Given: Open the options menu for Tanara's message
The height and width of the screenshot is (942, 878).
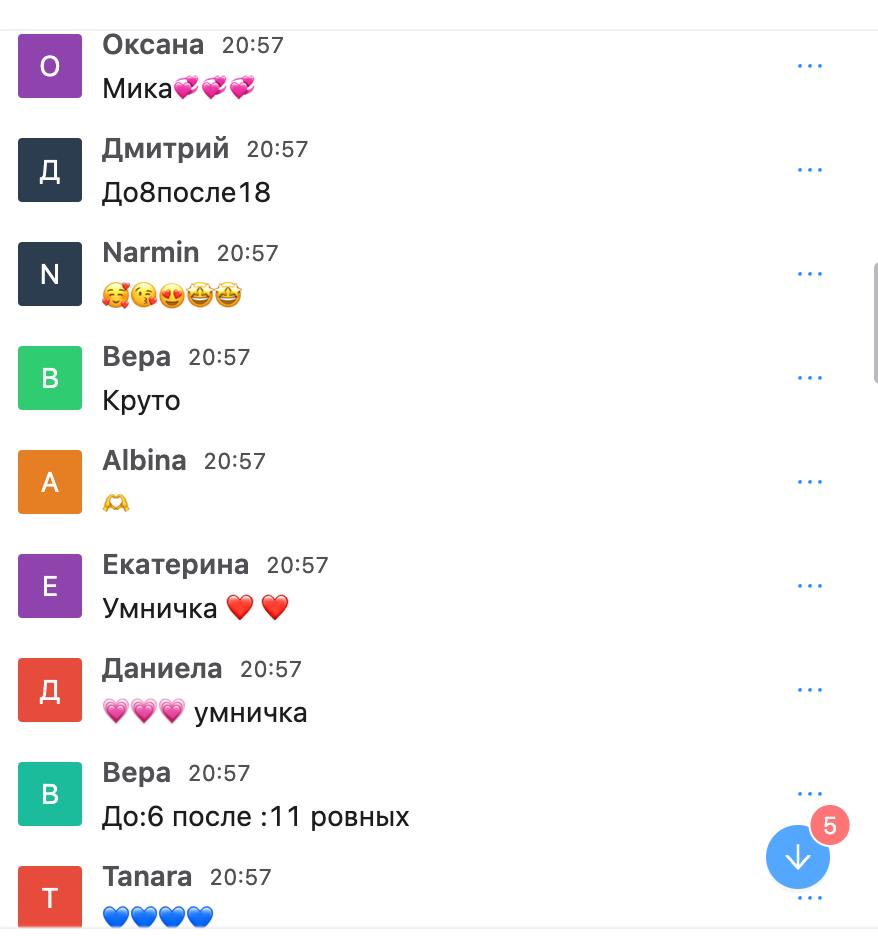Looking at the screenshot, I should (x=809, y=898).
